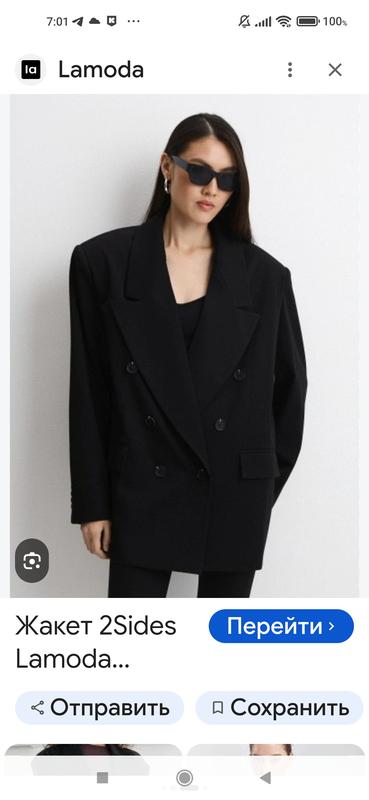
Task: Open the Жакет 2Sides Lamoda title link
Action: pos(96,643)
